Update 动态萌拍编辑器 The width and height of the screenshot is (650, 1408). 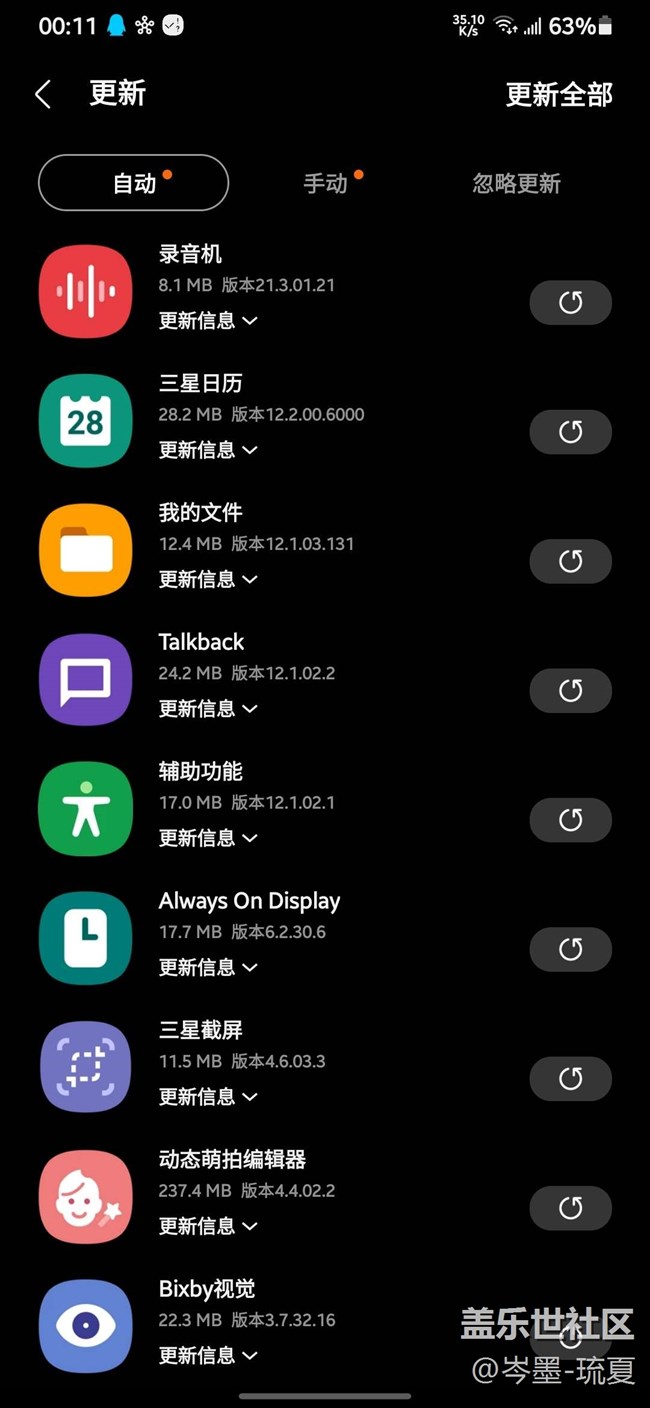tap(570, 1208)
